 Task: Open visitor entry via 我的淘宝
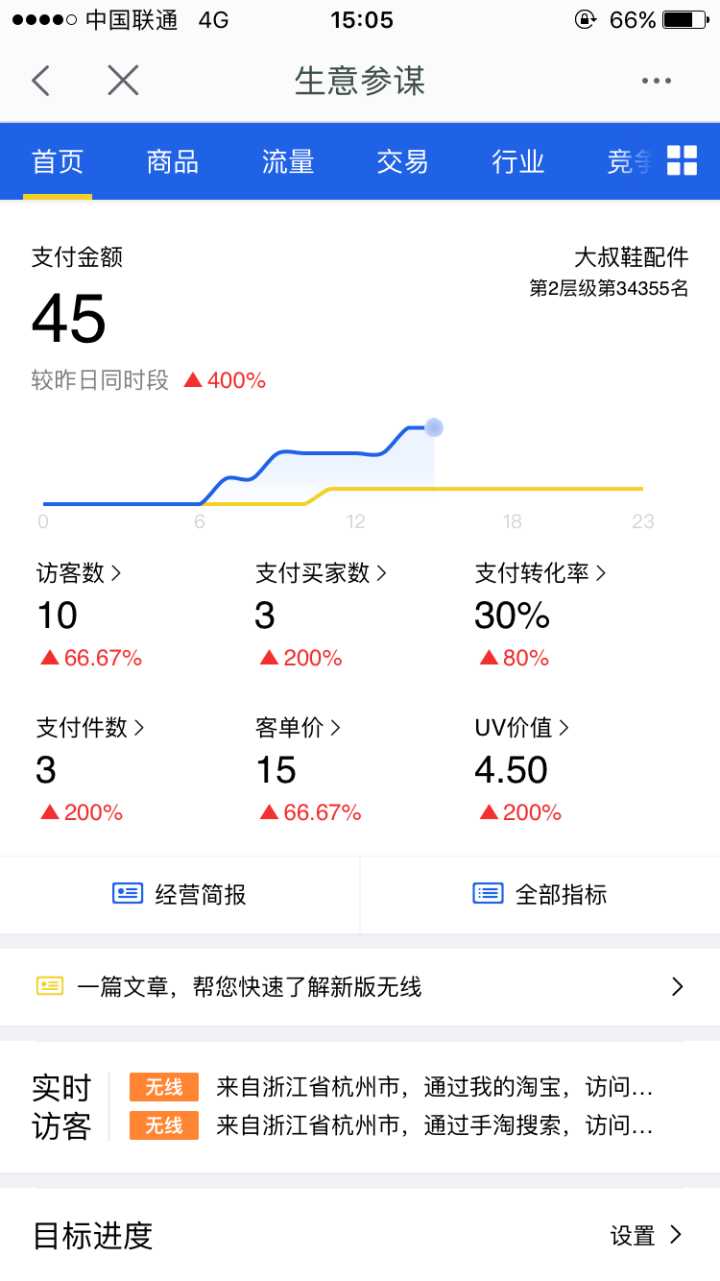(x=391, y=1087)
